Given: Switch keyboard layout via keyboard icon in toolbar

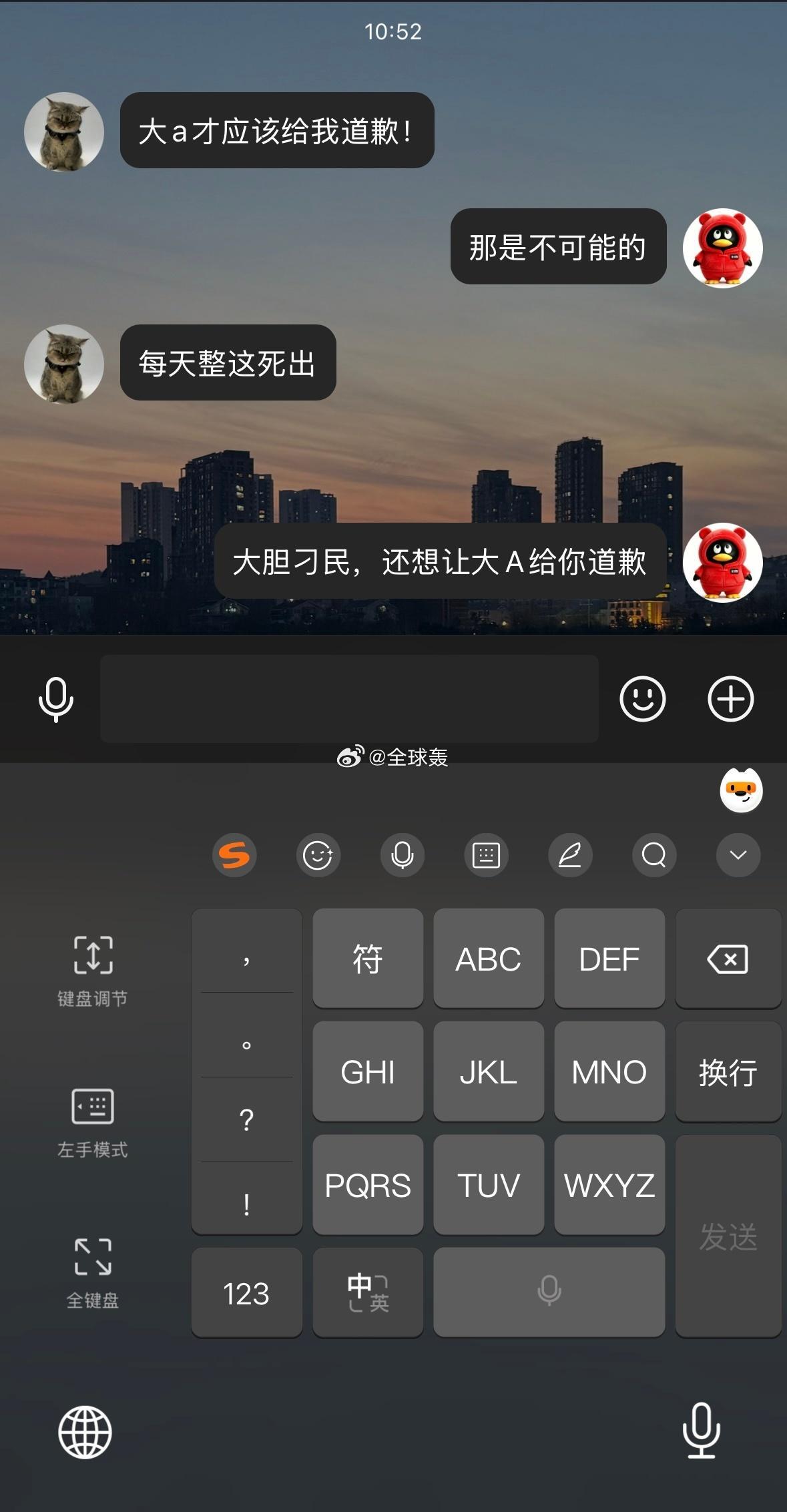Looking at the screenshot, I should pos(486,855).
